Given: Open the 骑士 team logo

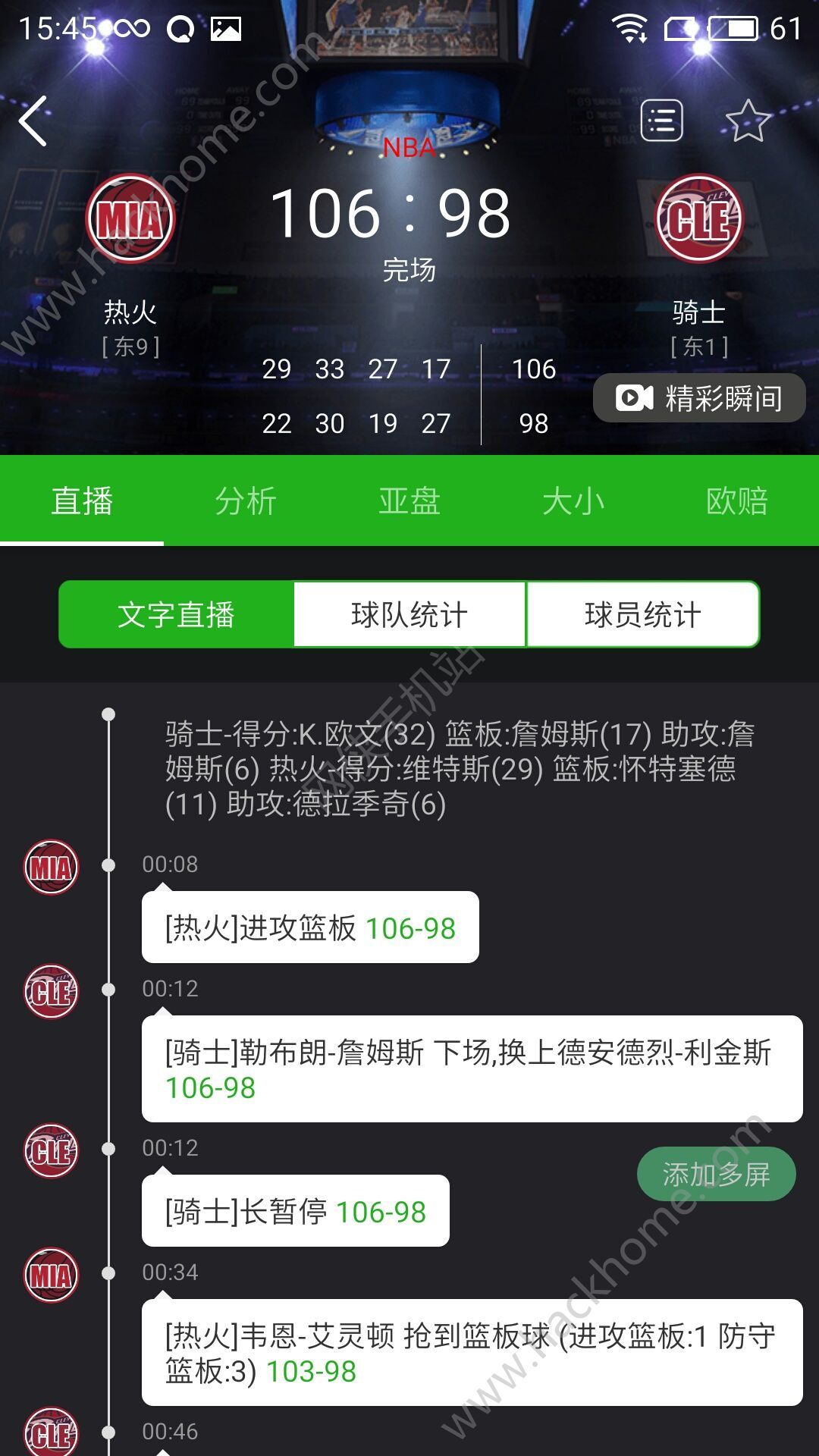Looking at the screenshot, I should [698, 218].
